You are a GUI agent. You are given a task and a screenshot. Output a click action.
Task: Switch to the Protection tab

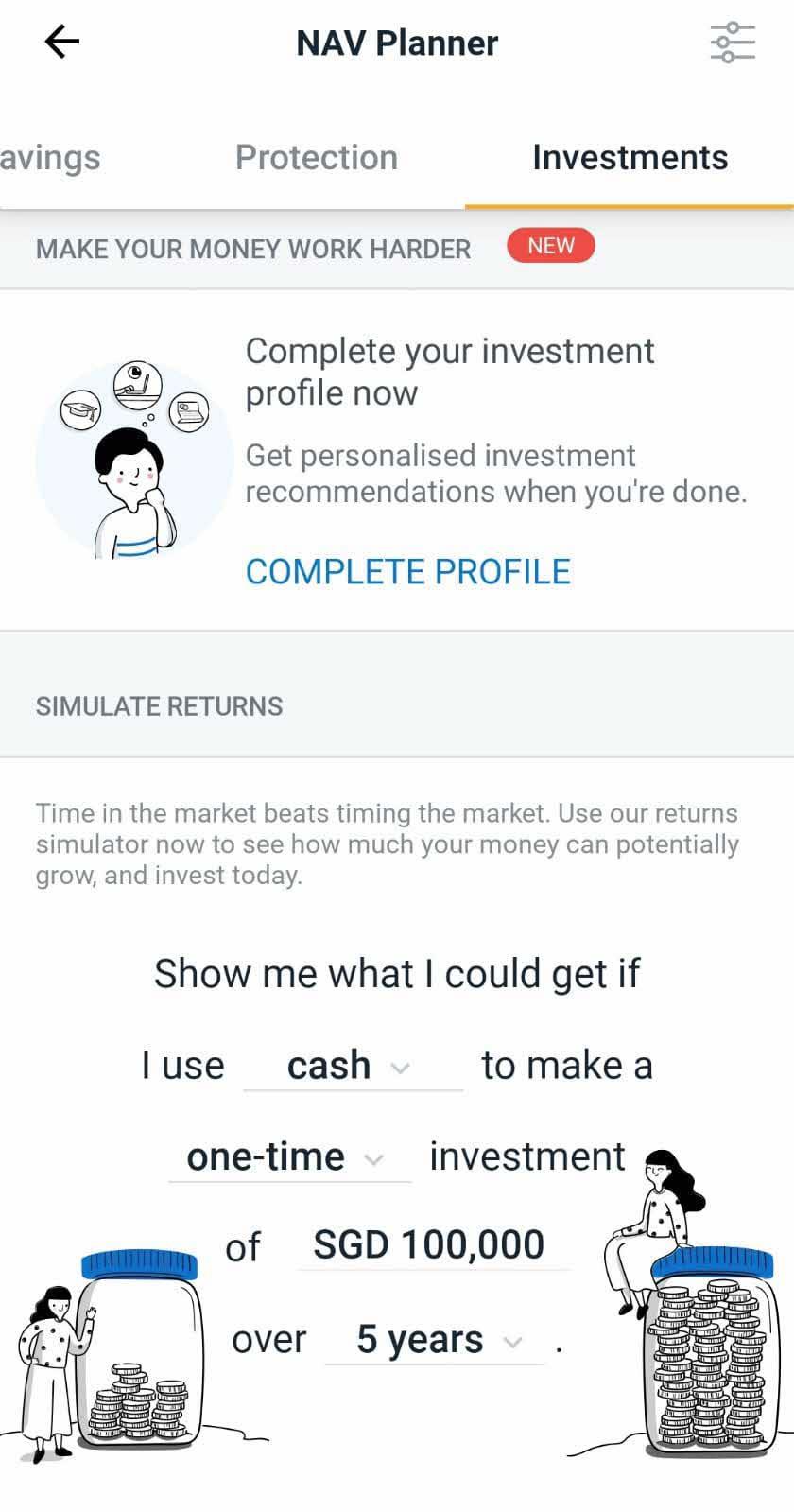coord(316,158)
